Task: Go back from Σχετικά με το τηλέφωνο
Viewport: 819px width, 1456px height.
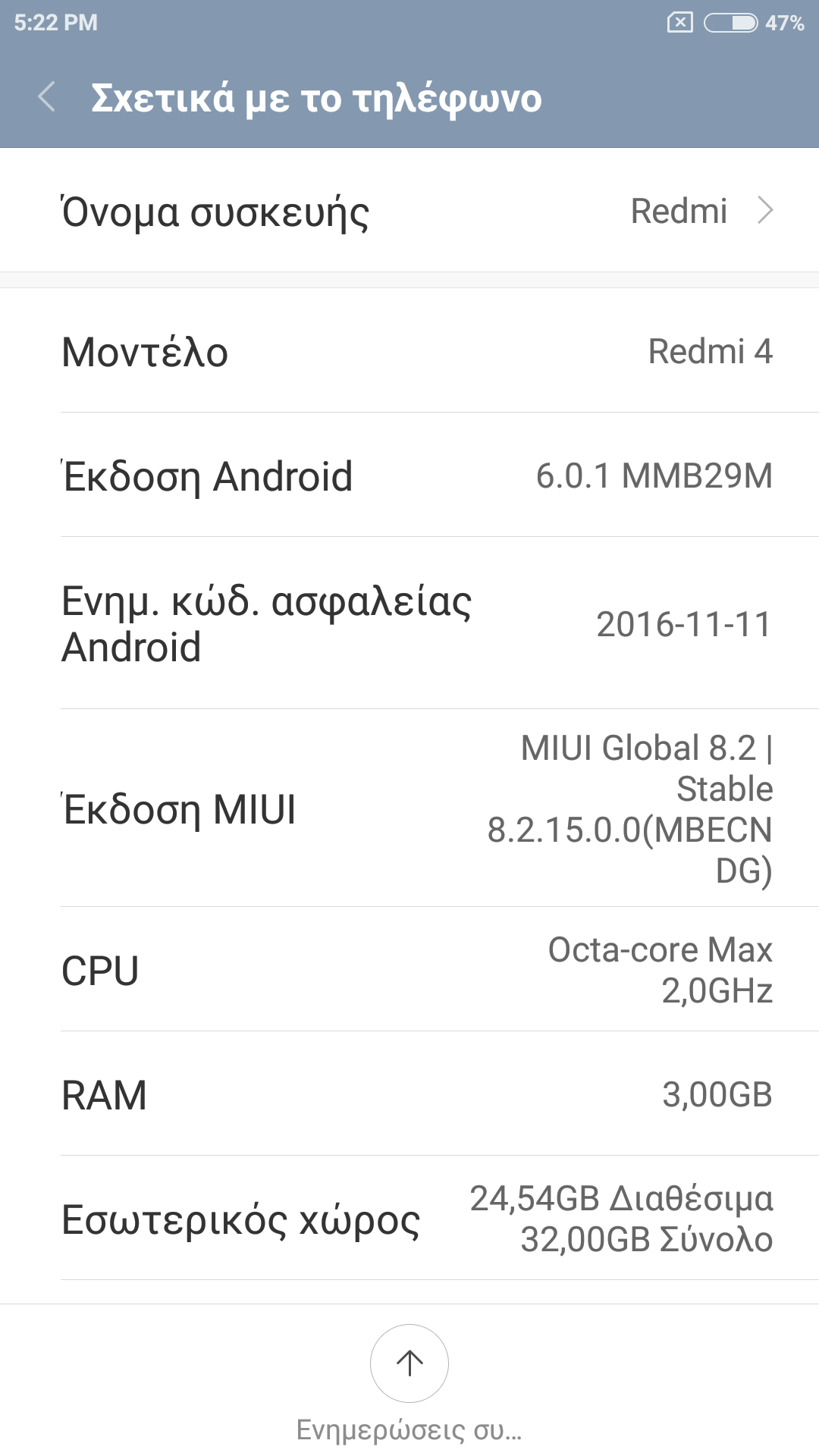Action: click(47, 98)
